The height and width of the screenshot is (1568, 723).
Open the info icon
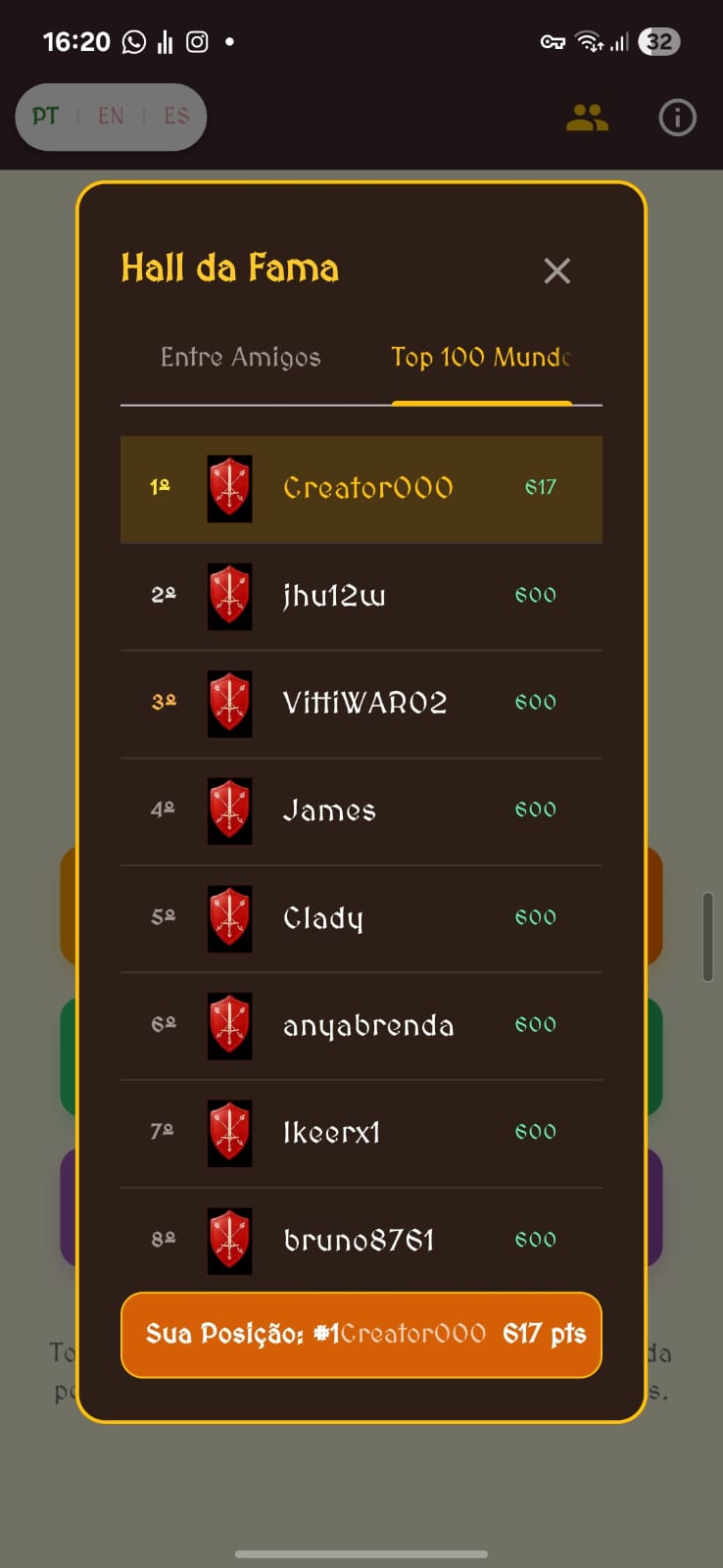point(677,118)
